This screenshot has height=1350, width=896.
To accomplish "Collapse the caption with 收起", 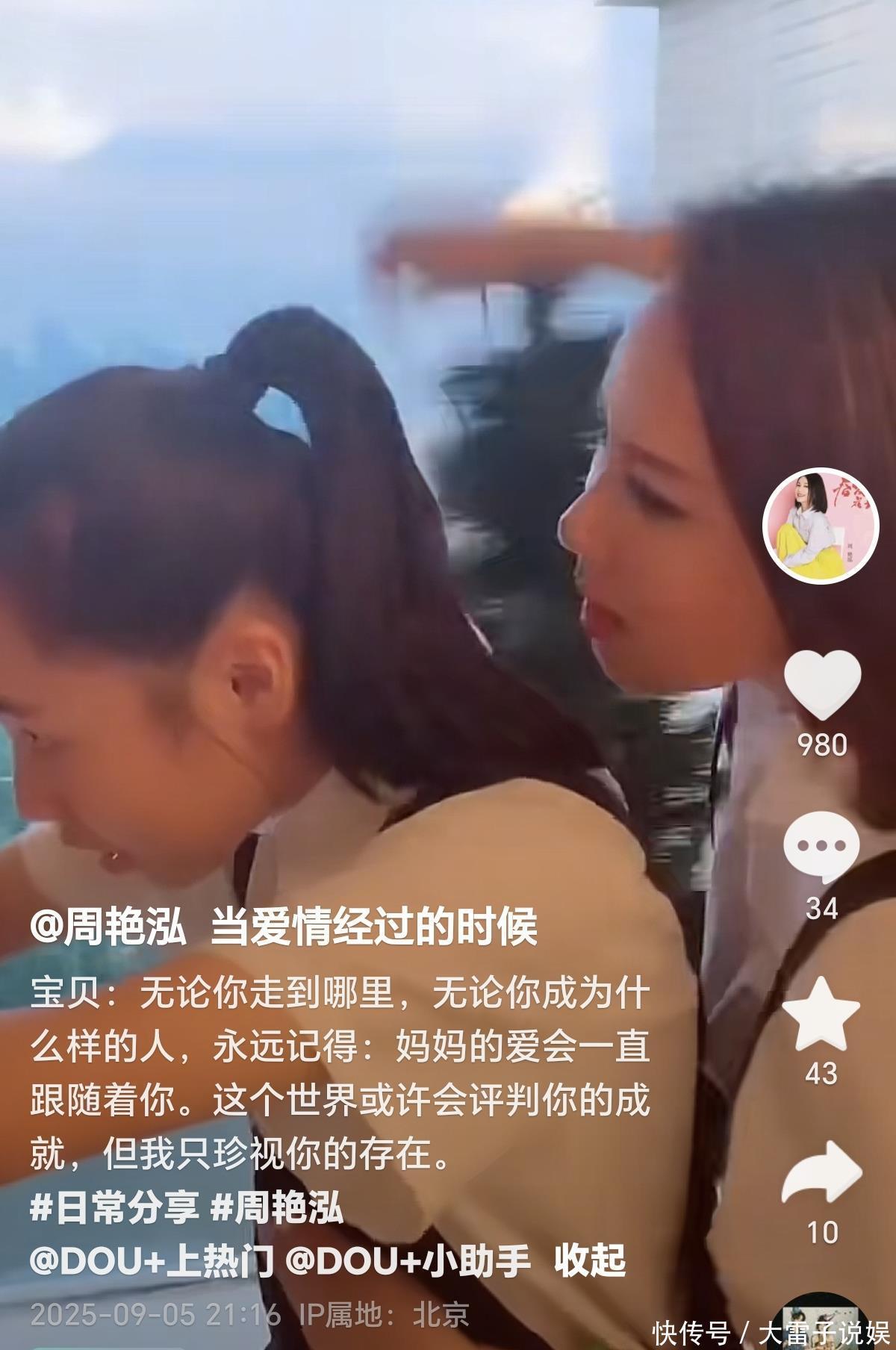I will click(590, 1261).
